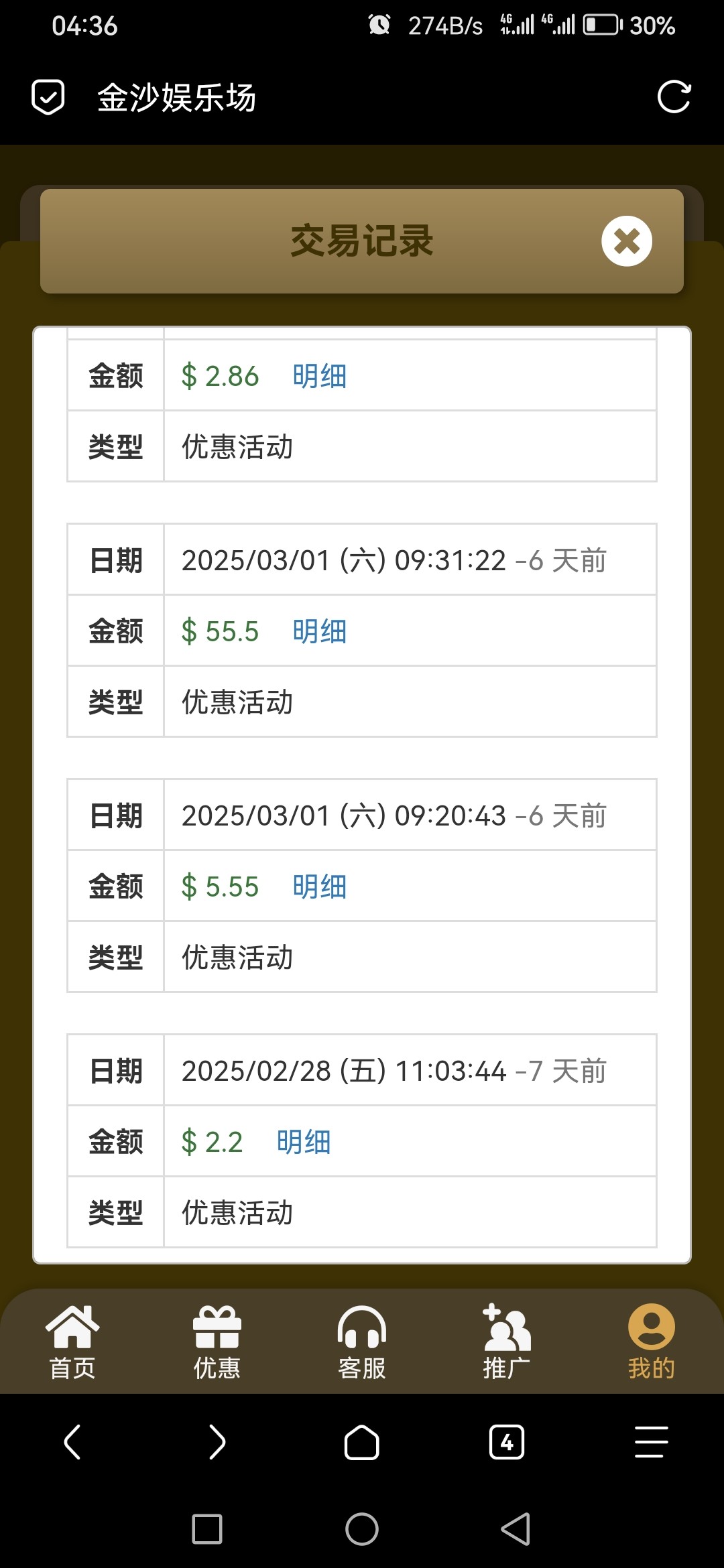Tap the system recent apps button
This screenshot has width=724, height=1568.
pos(207,1529)
